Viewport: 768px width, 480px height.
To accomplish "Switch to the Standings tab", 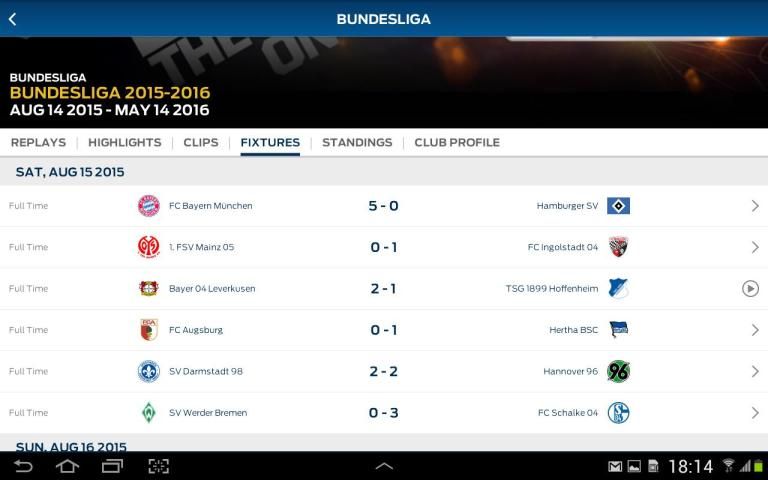I will 357,143.
